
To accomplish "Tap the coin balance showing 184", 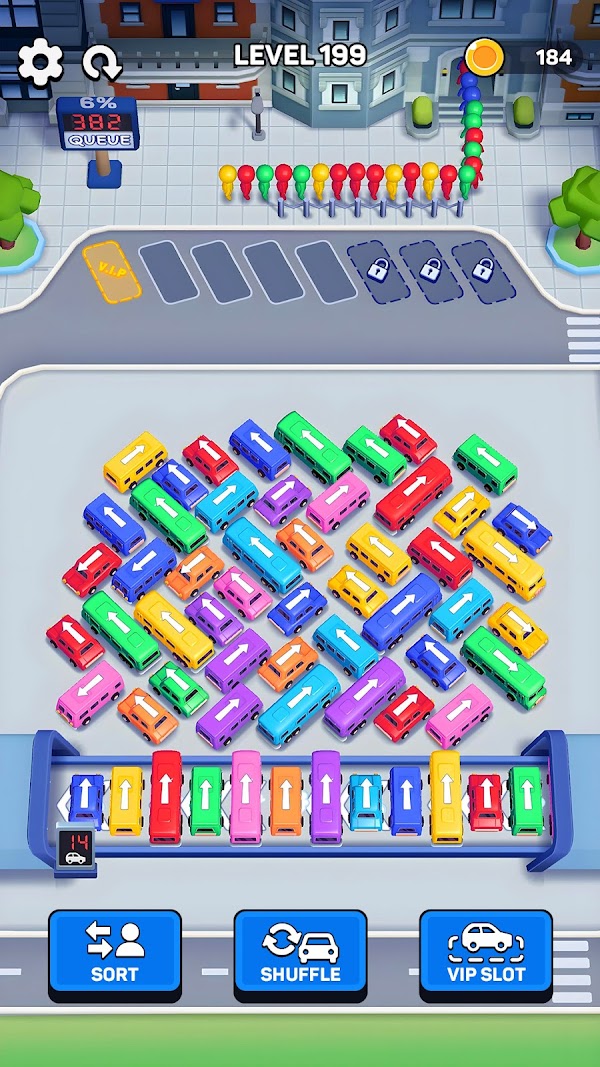I will [530, 57].
